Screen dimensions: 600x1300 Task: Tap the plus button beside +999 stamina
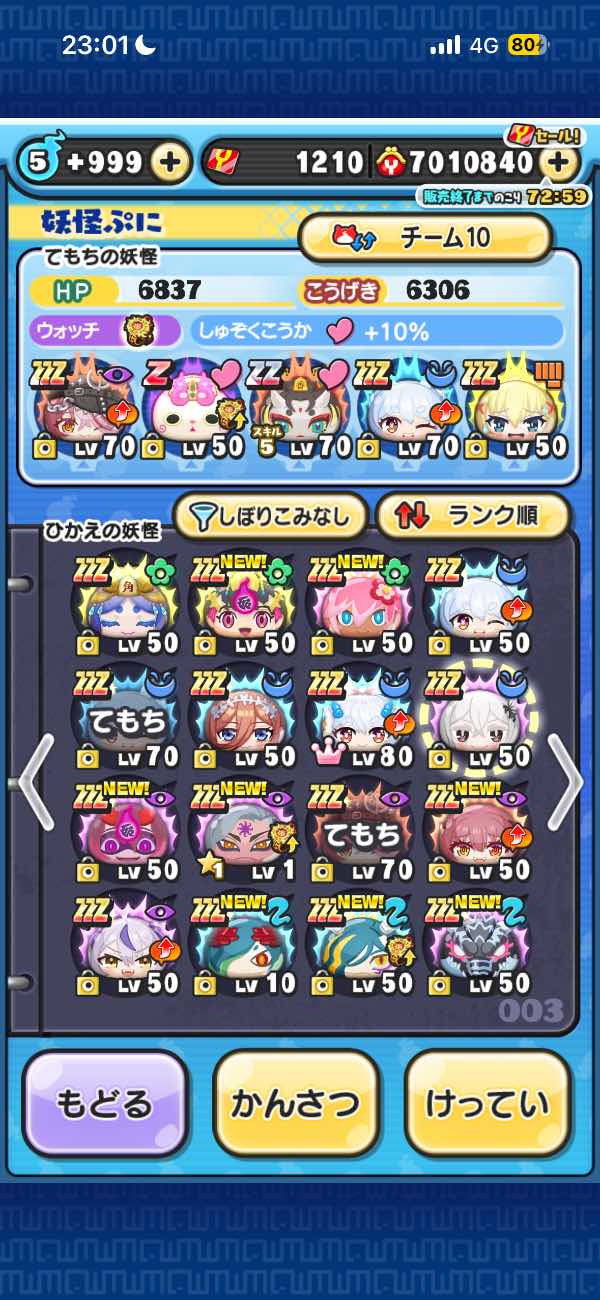pos(171,162)
